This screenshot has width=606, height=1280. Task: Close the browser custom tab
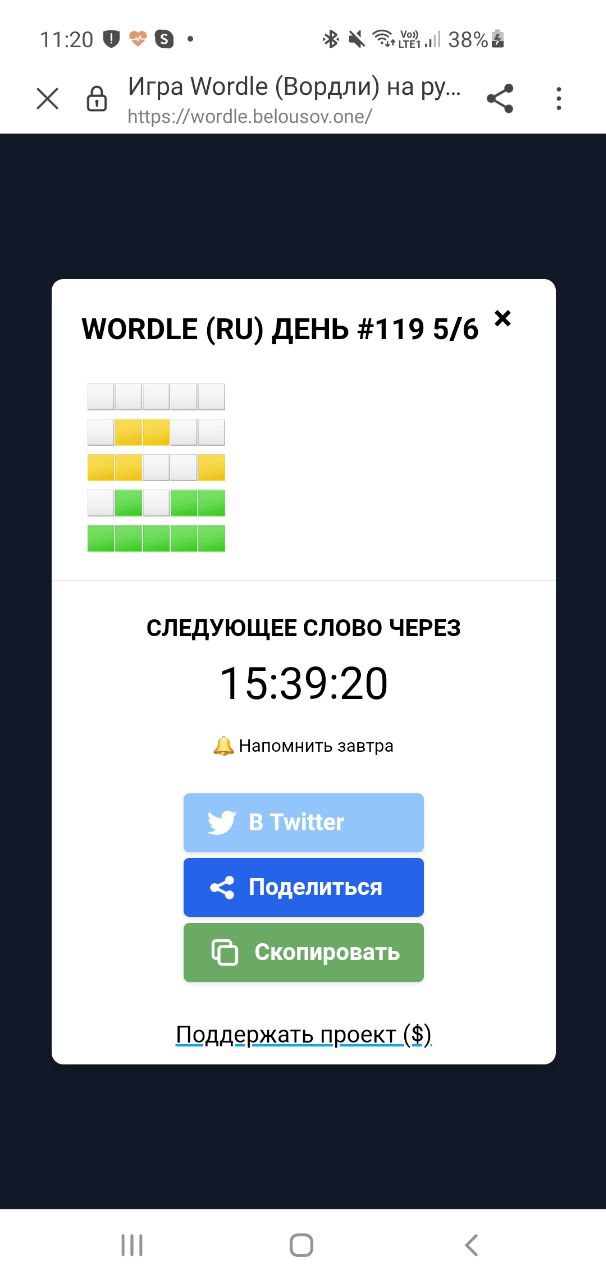(47, 98)
